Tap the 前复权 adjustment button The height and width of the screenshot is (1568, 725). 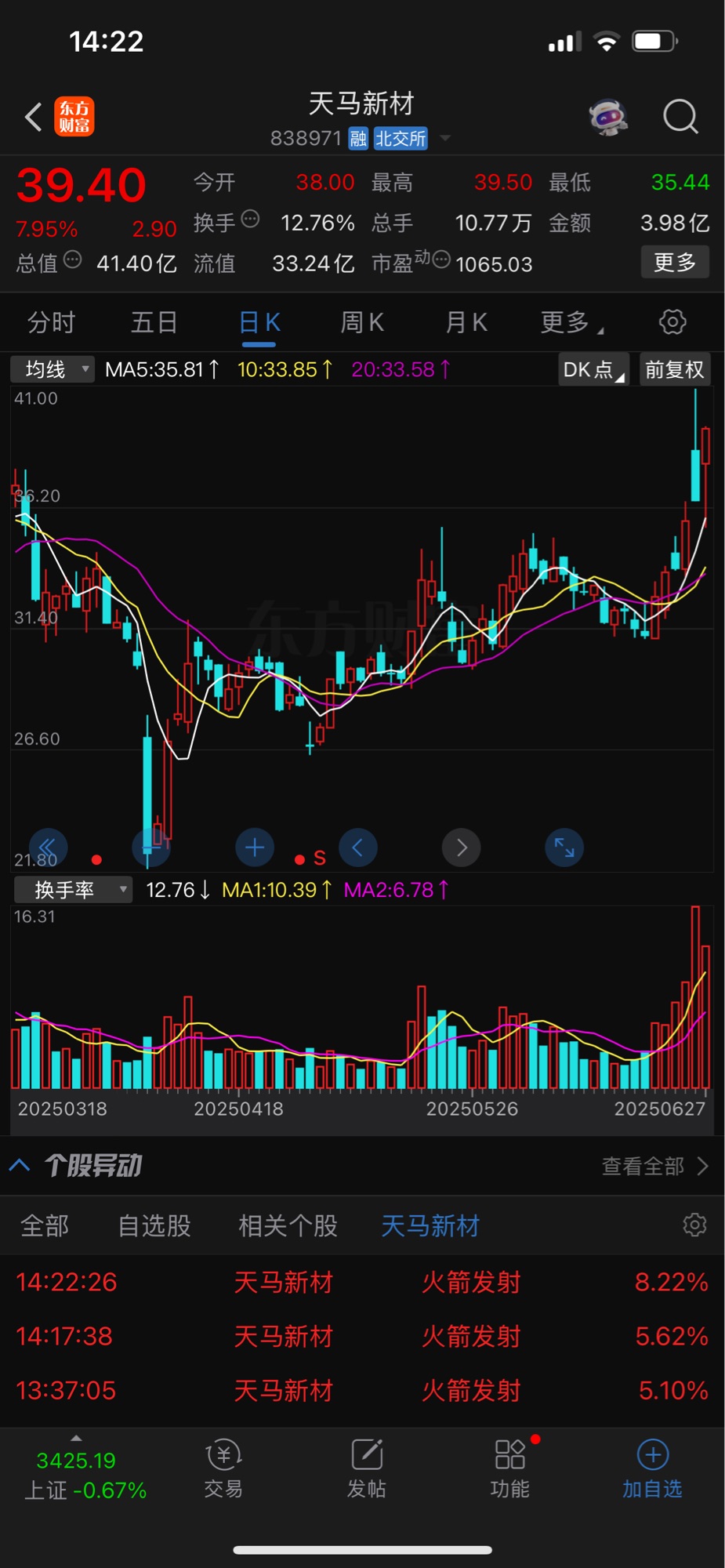674,369
